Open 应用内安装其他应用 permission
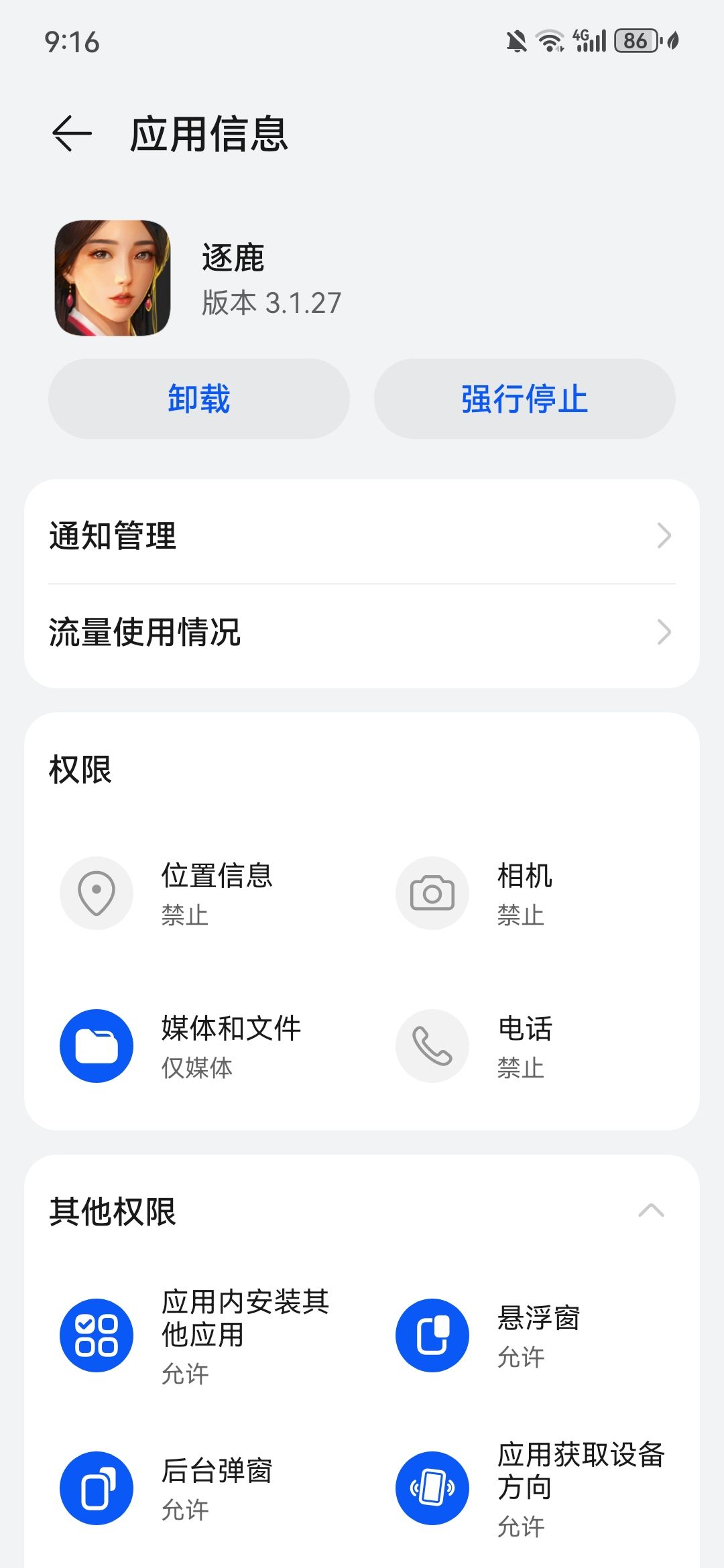The image size is (724, 1568). pyautogui.click(x=194, y=1335)
